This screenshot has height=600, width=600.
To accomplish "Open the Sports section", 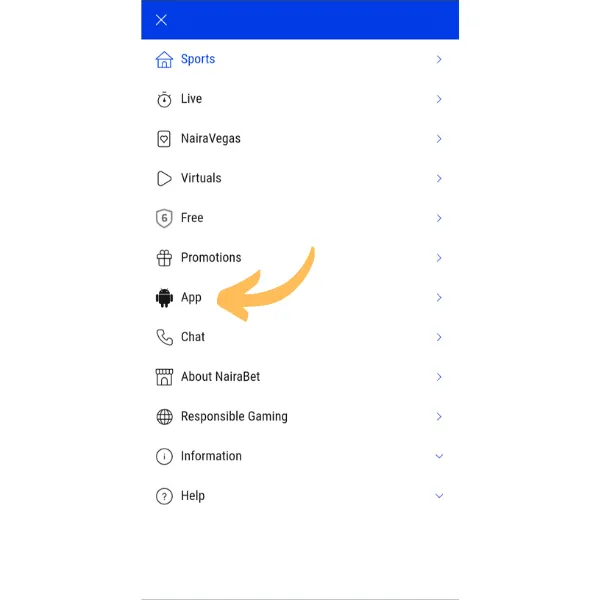I will coord(198,59).
